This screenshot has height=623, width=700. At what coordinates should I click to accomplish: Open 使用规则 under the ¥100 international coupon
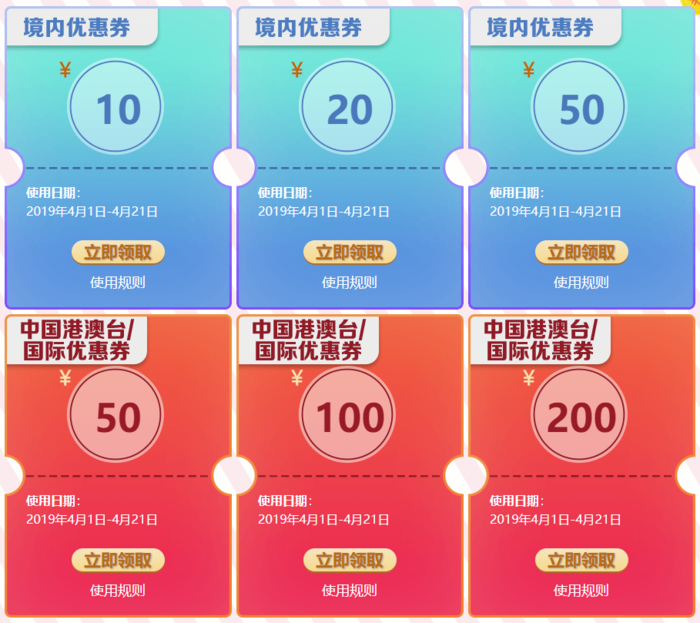350,590
